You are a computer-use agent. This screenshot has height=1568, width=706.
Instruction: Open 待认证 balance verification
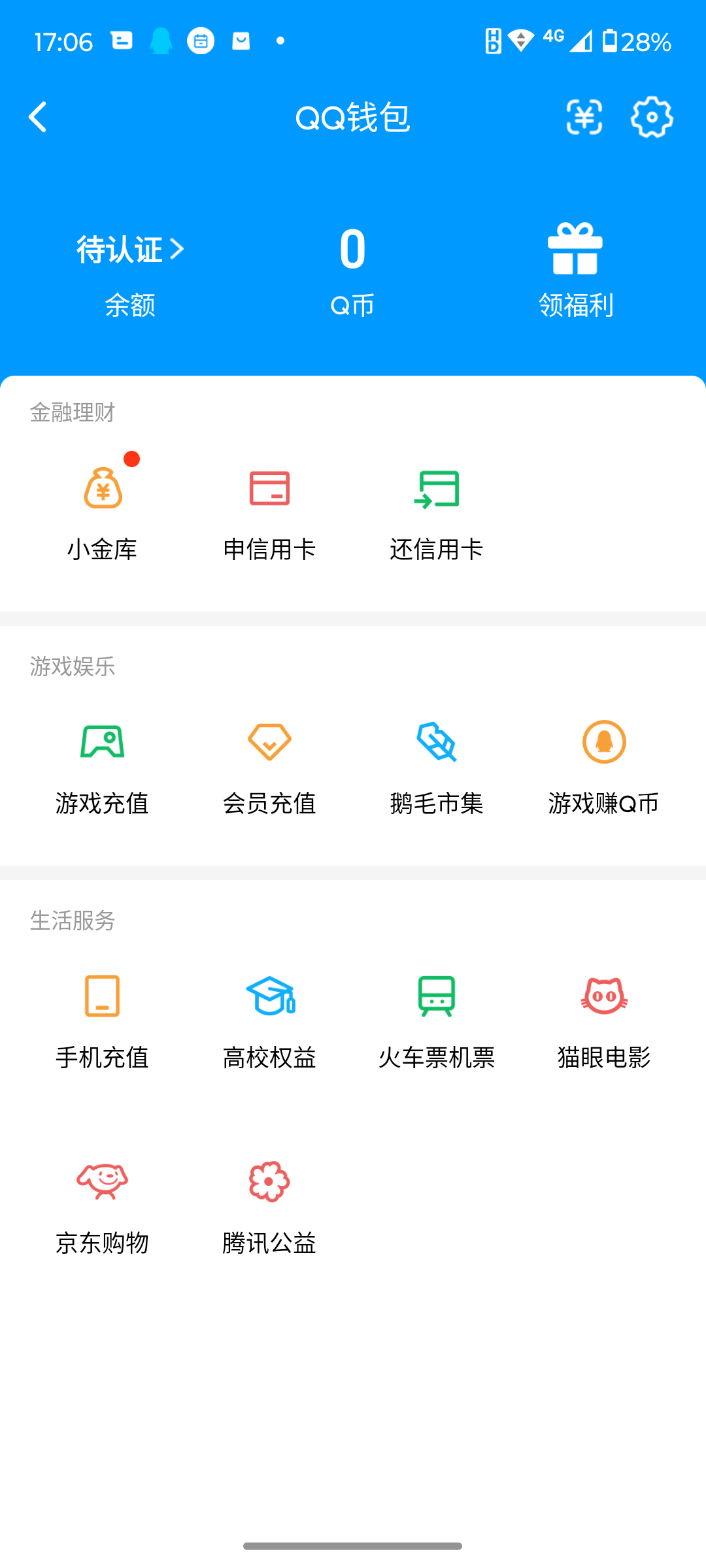click(x=130, y=250)
